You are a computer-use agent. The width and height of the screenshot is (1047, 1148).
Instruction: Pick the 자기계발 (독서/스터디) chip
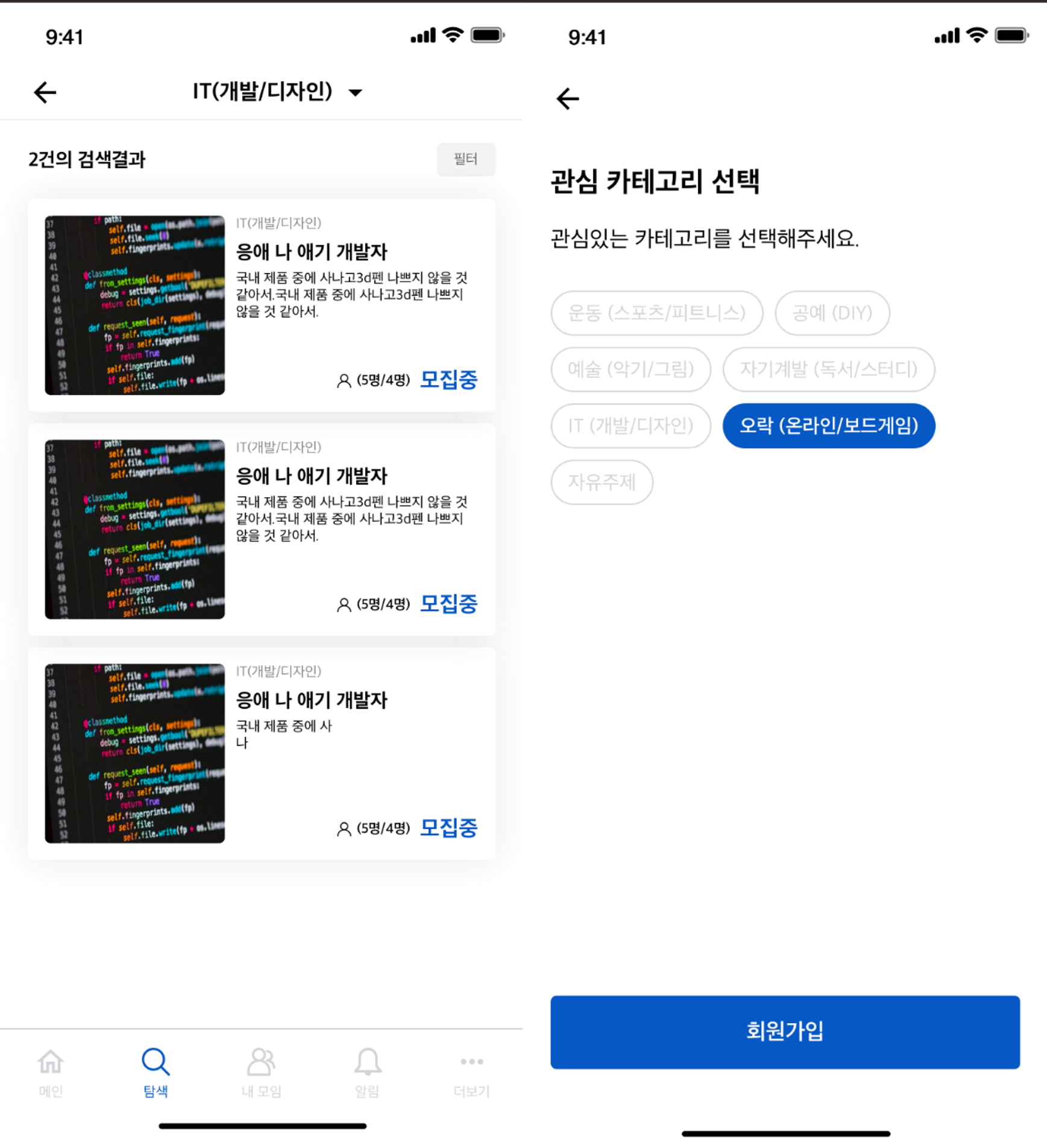tap(828, 369)
